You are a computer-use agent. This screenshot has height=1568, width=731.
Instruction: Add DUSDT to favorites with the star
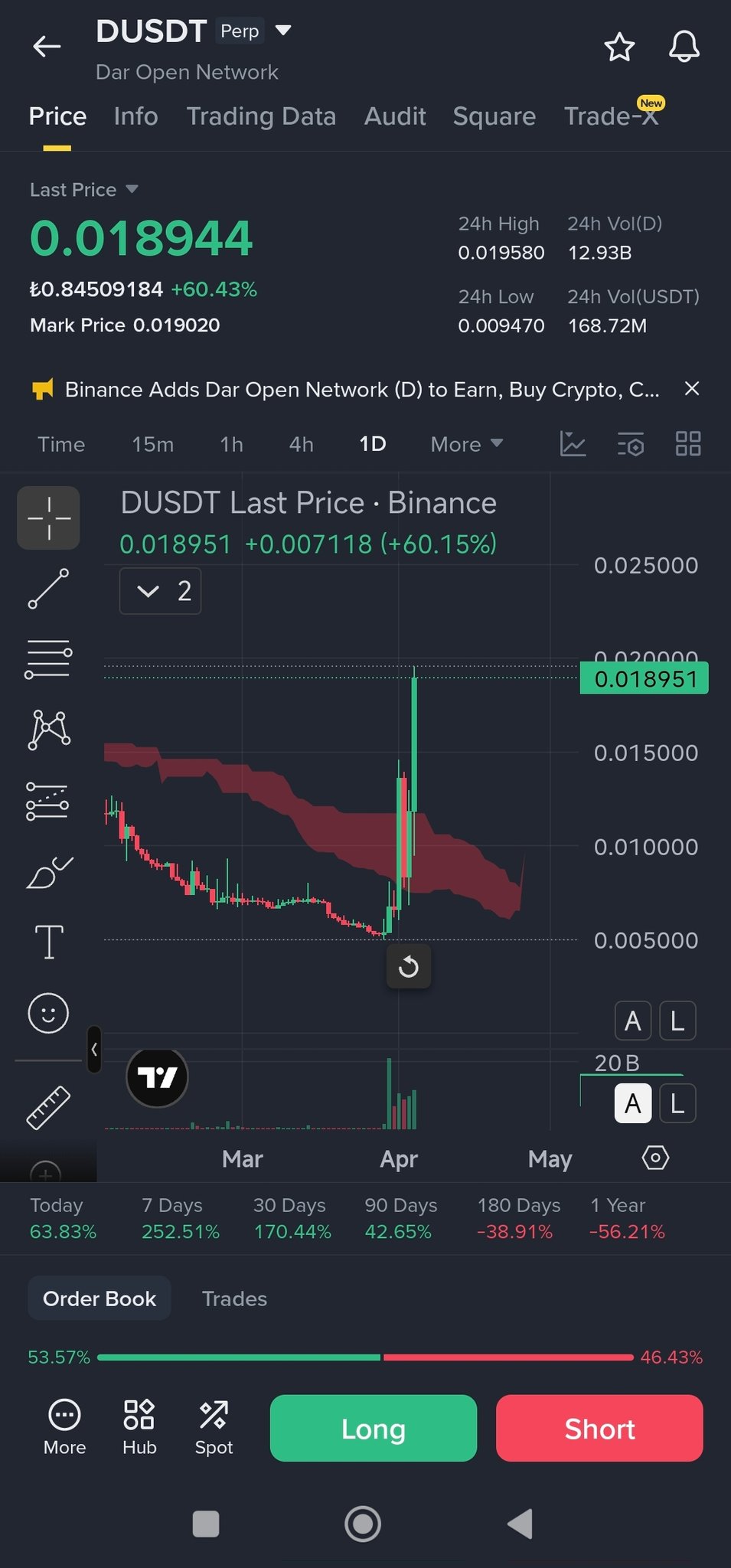619,47
